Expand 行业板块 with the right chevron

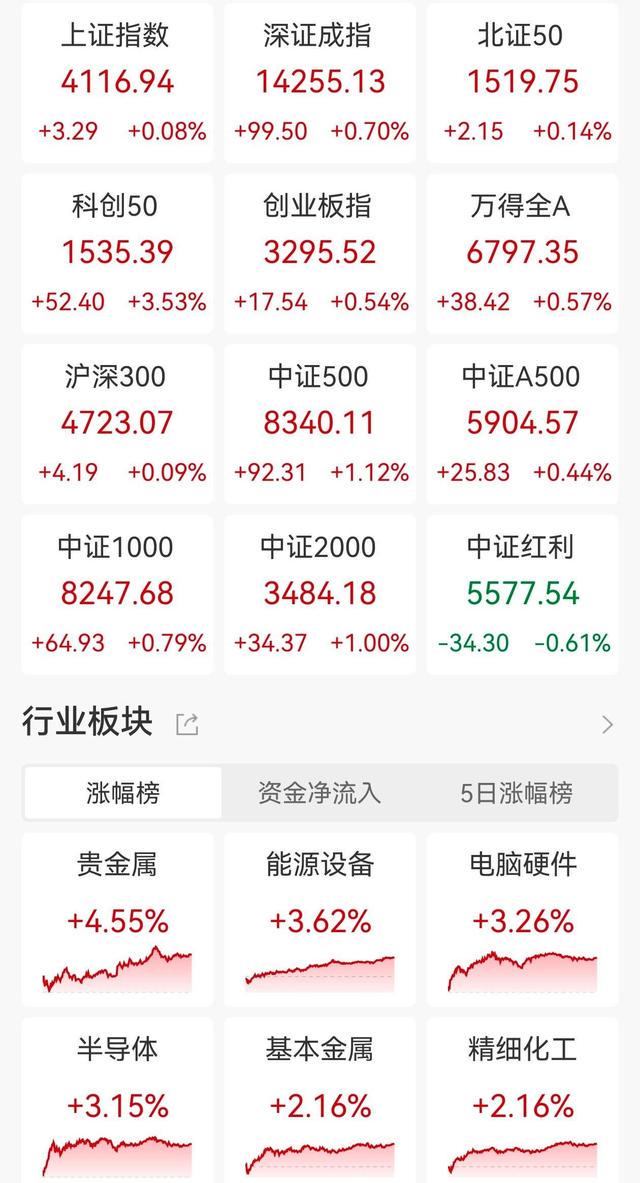(607, 725)
